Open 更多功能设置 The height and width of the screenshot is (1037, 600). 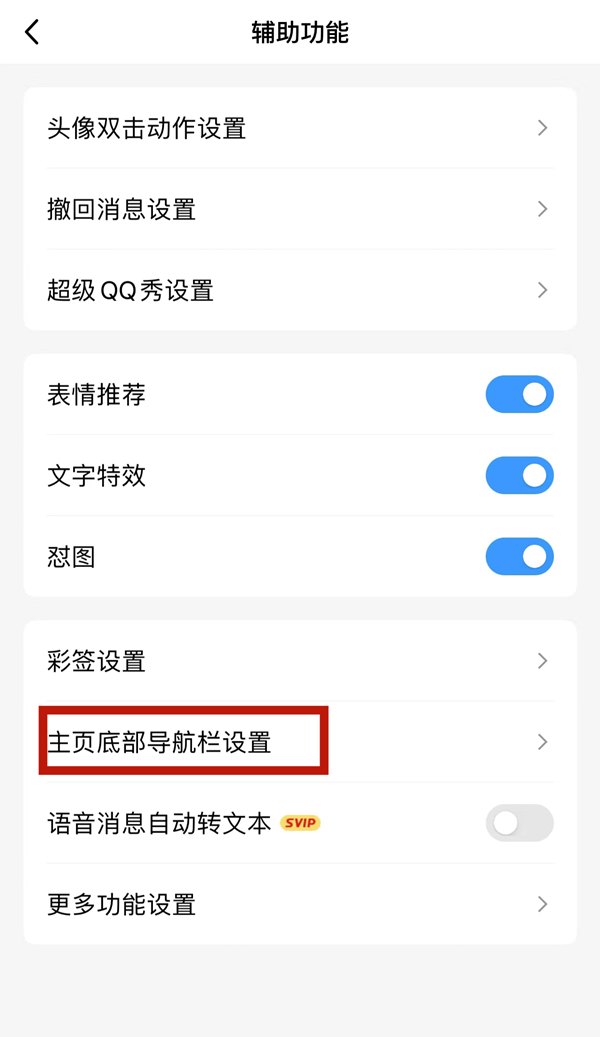(299, 904)
